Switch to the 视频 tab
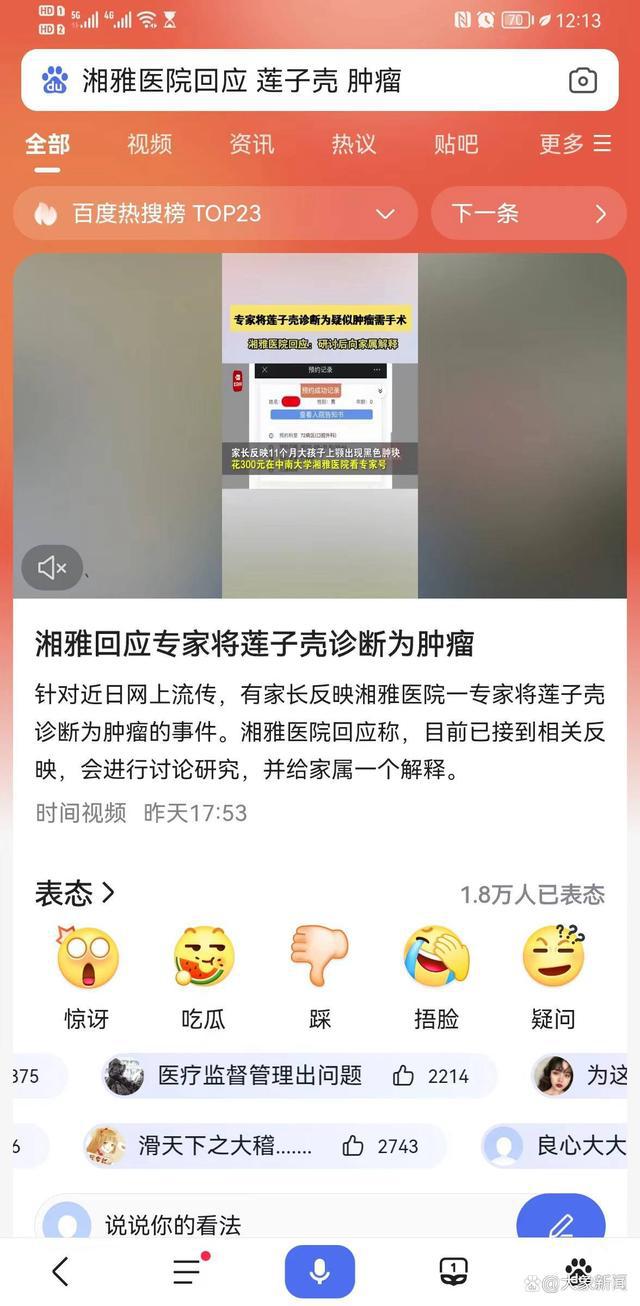640x1306 pixels. [x=149, y=144]
